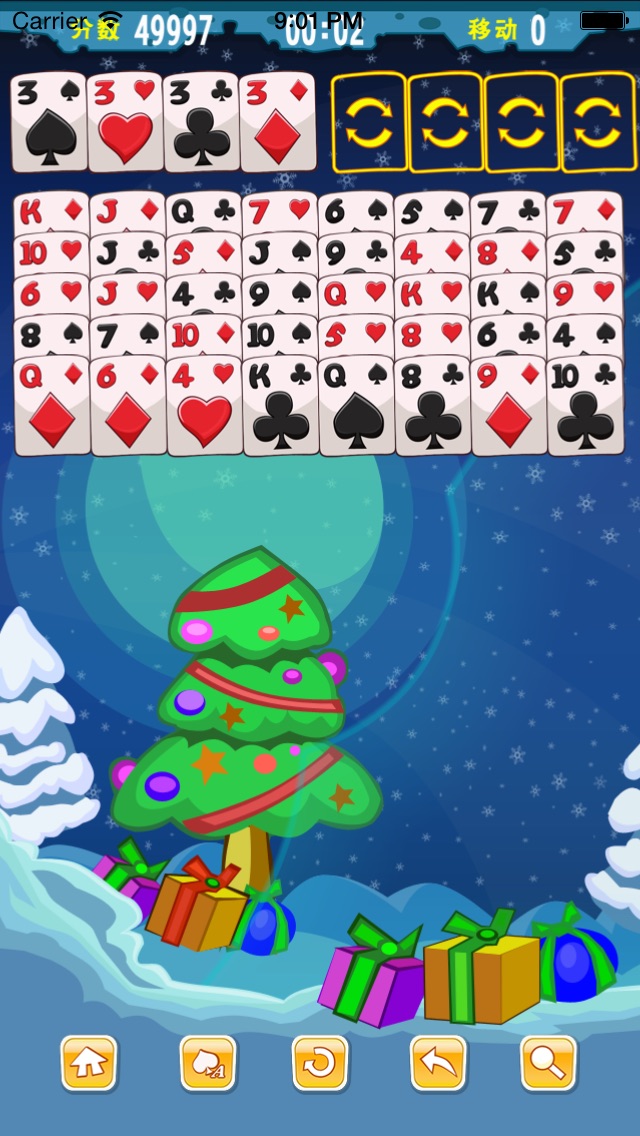Image resolution: width=640 pixels, height=1136 pixels.
Task: Tap the magnifier hint button
Action: [x=548, y=1062]
